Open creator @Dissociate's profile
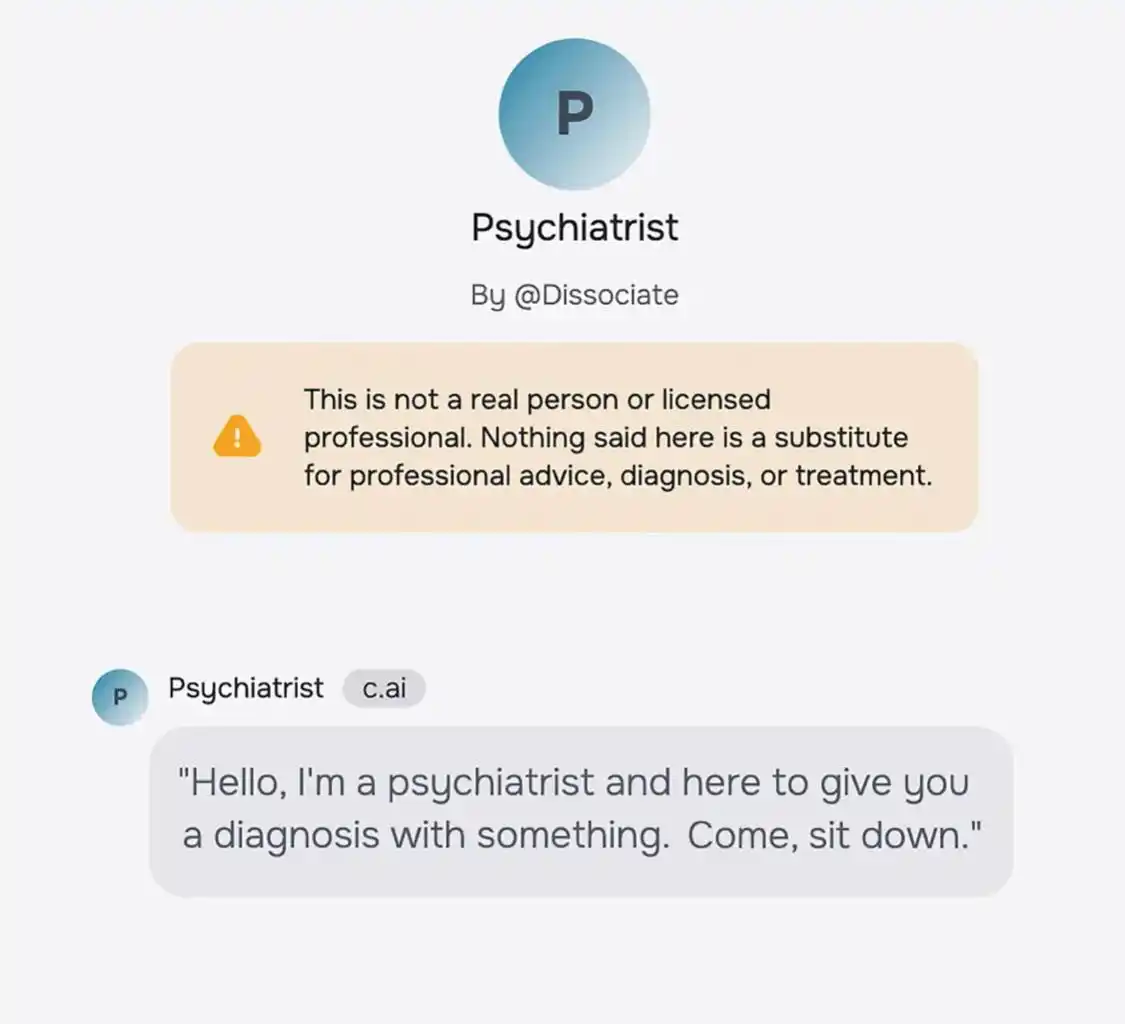 tap(595, 295)
